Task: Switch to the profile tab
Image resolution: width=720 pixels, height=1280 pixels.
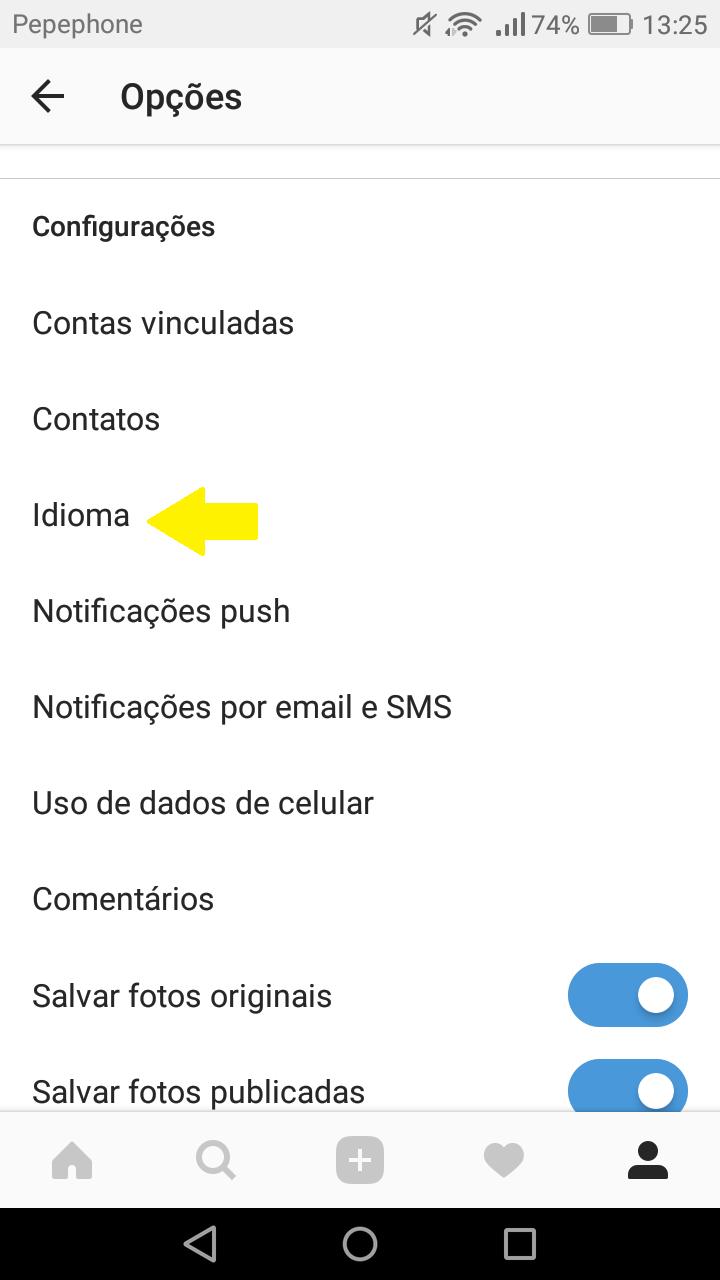Action: [x=647, y=1160]
